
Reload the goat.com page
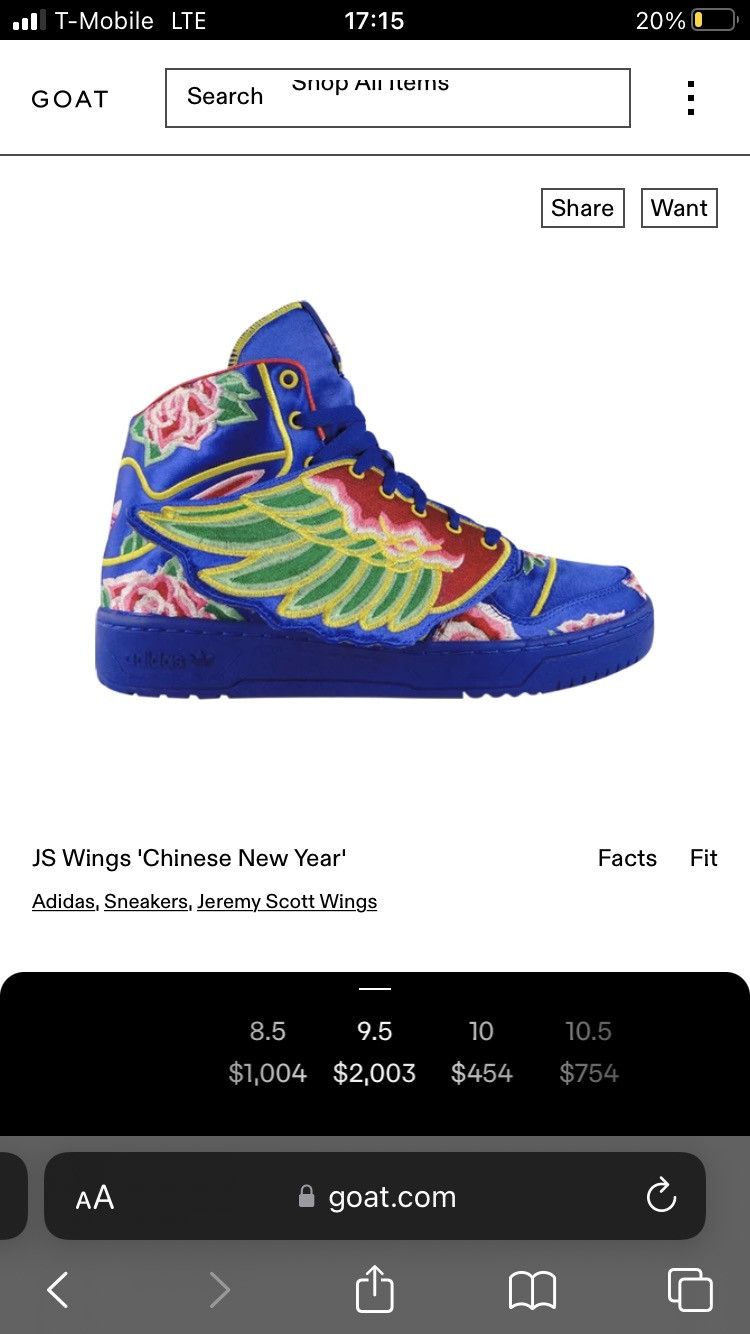coord(661,1196)
